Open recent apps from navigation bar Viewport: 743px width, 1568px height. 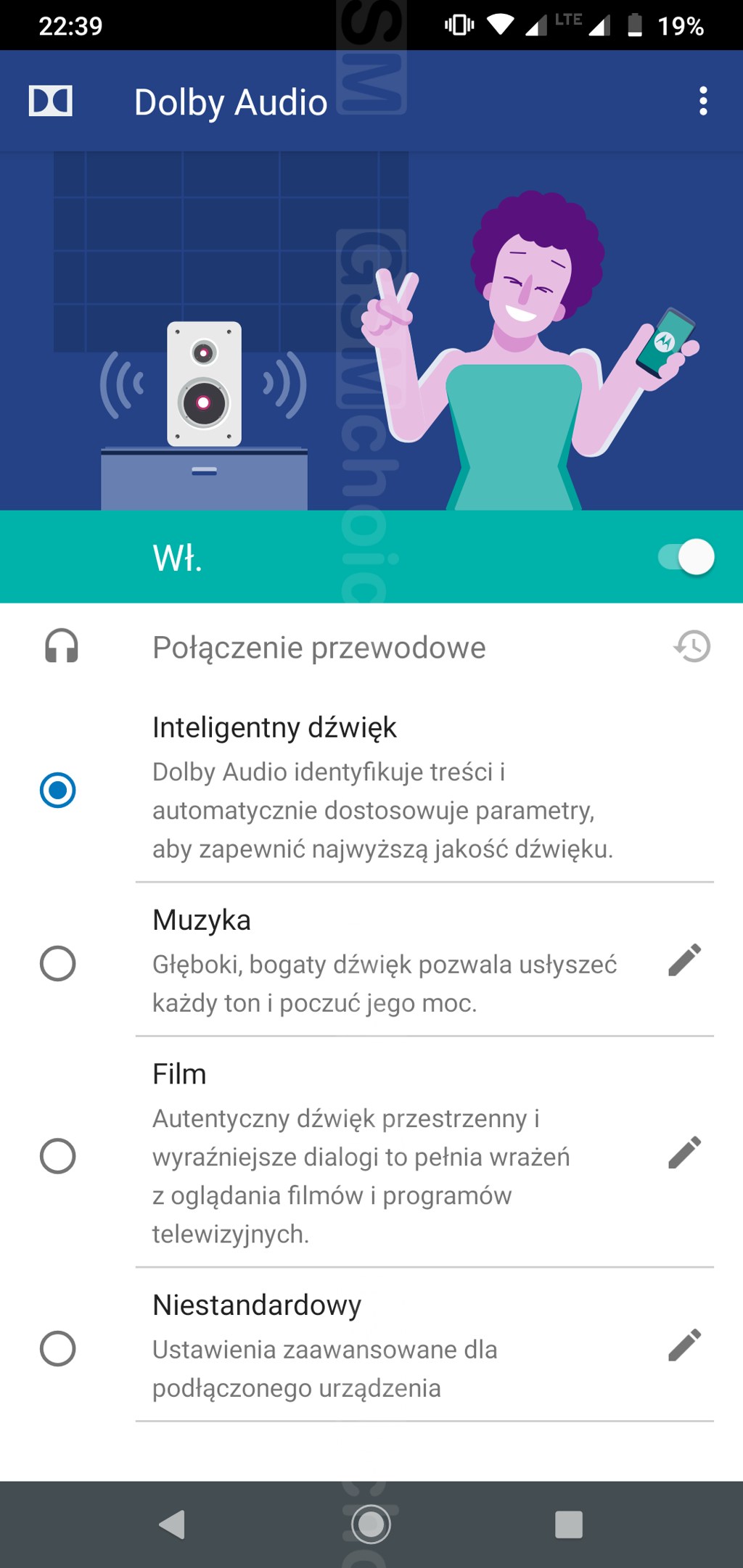[x=569, y=1524]
